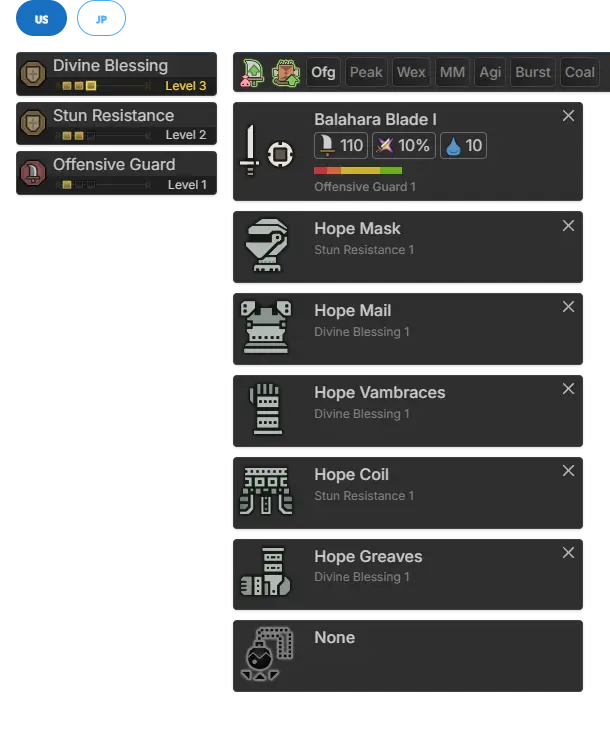Tap the green potion icon button
Image resolution: width=610 pixels, height=733 pixels.
pos(253,72)
